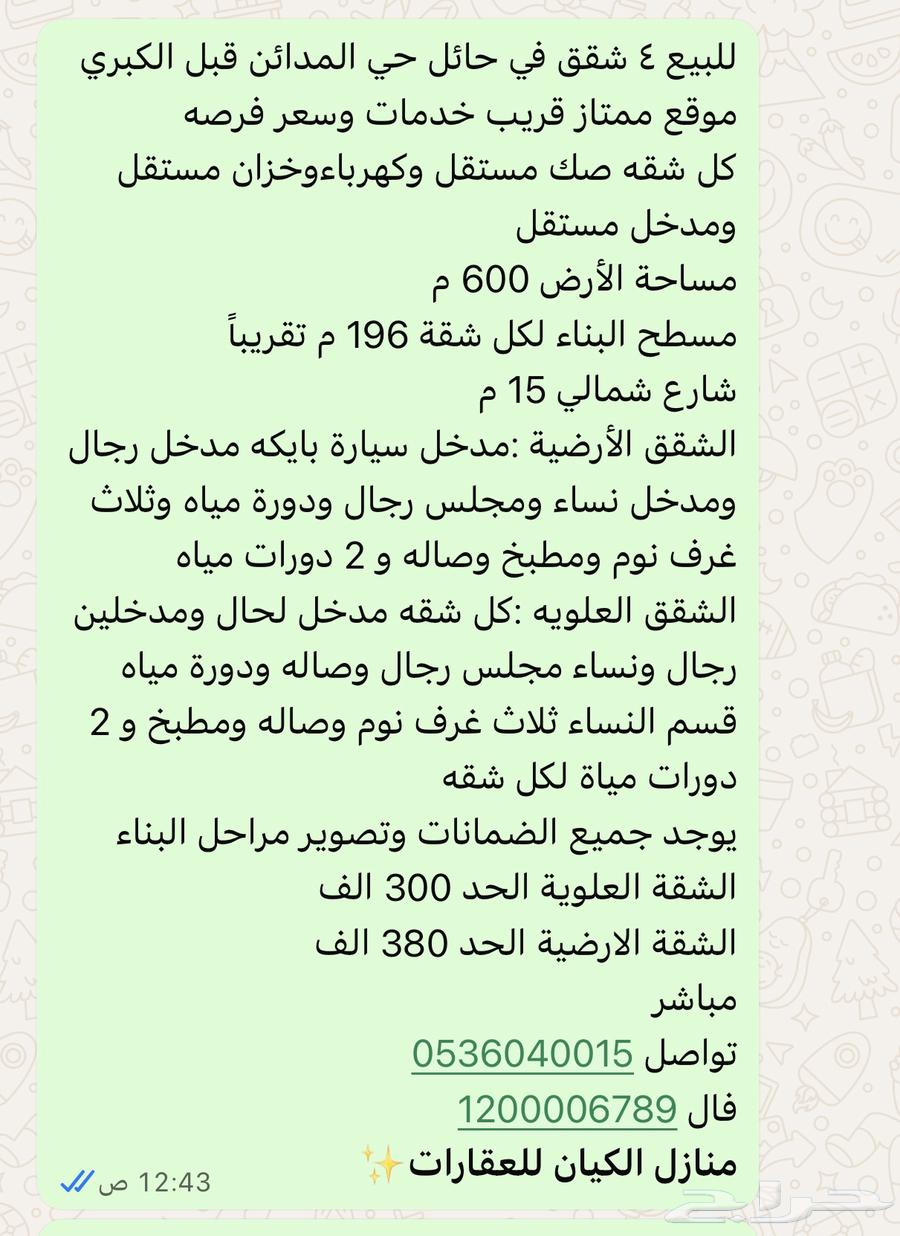Click the chili peppers doodle on the wallpaper
This screenshot has height=1236, width=900.
830,145
